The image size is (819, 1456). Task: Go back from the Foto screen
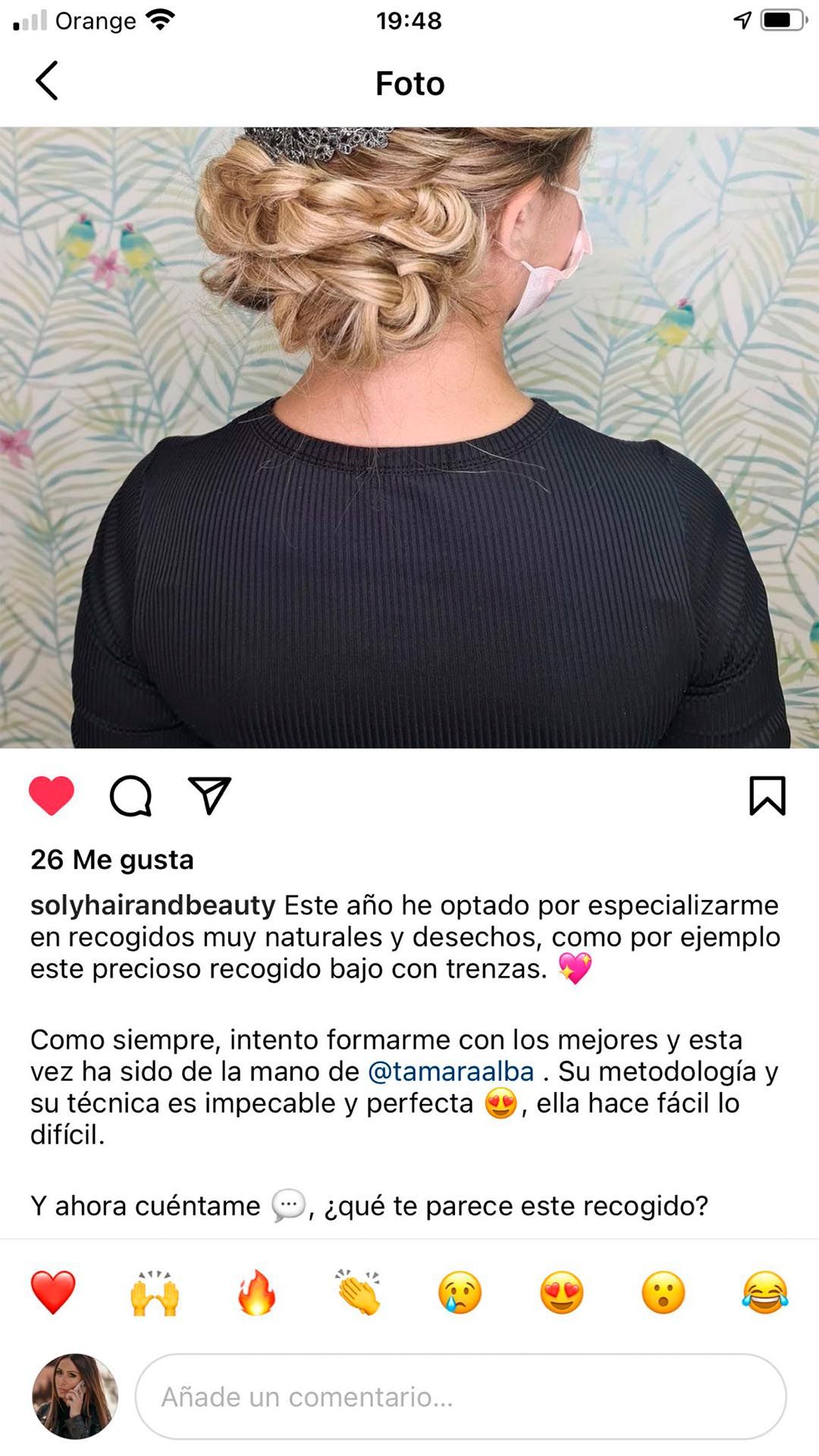(46, 81)
